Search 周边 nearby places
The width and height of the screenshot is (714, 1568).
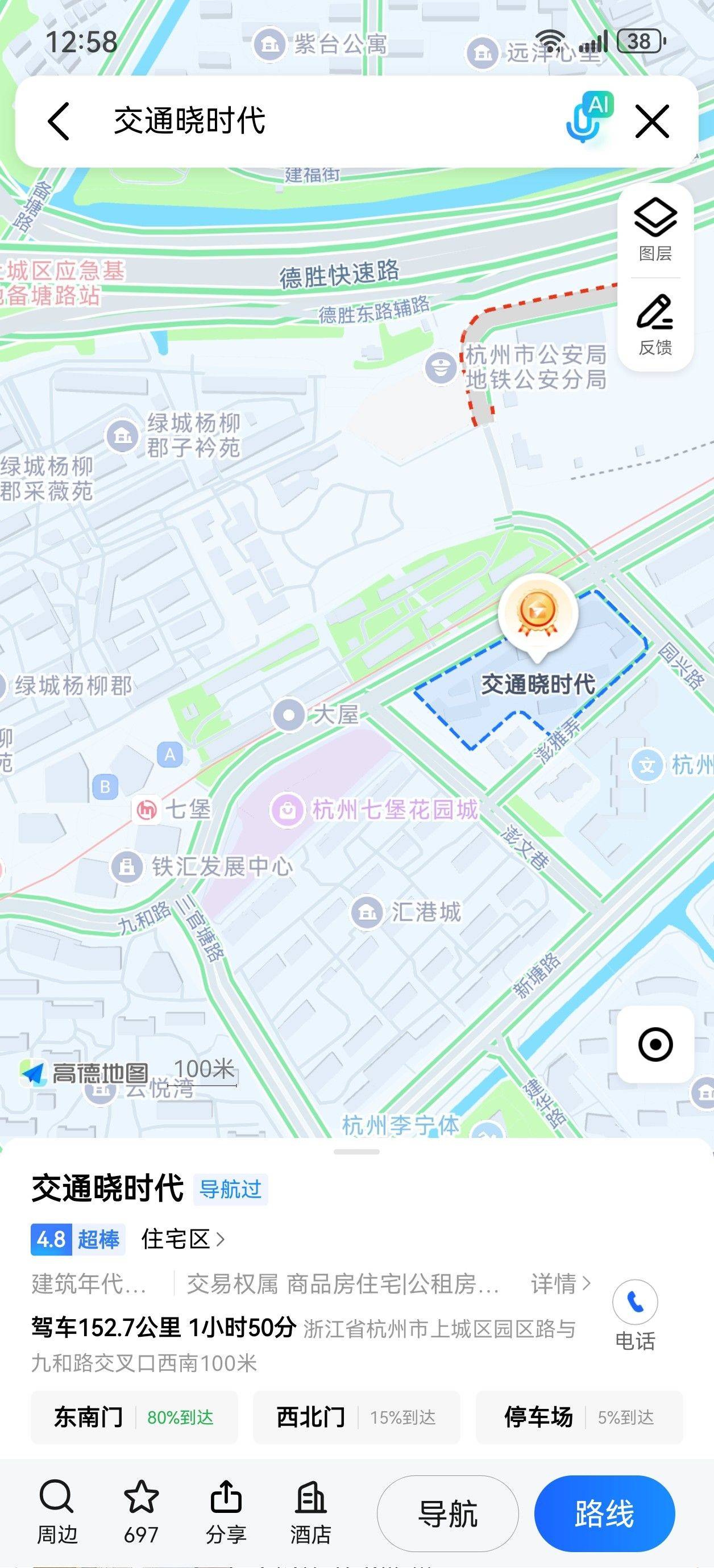[57, 1512]
